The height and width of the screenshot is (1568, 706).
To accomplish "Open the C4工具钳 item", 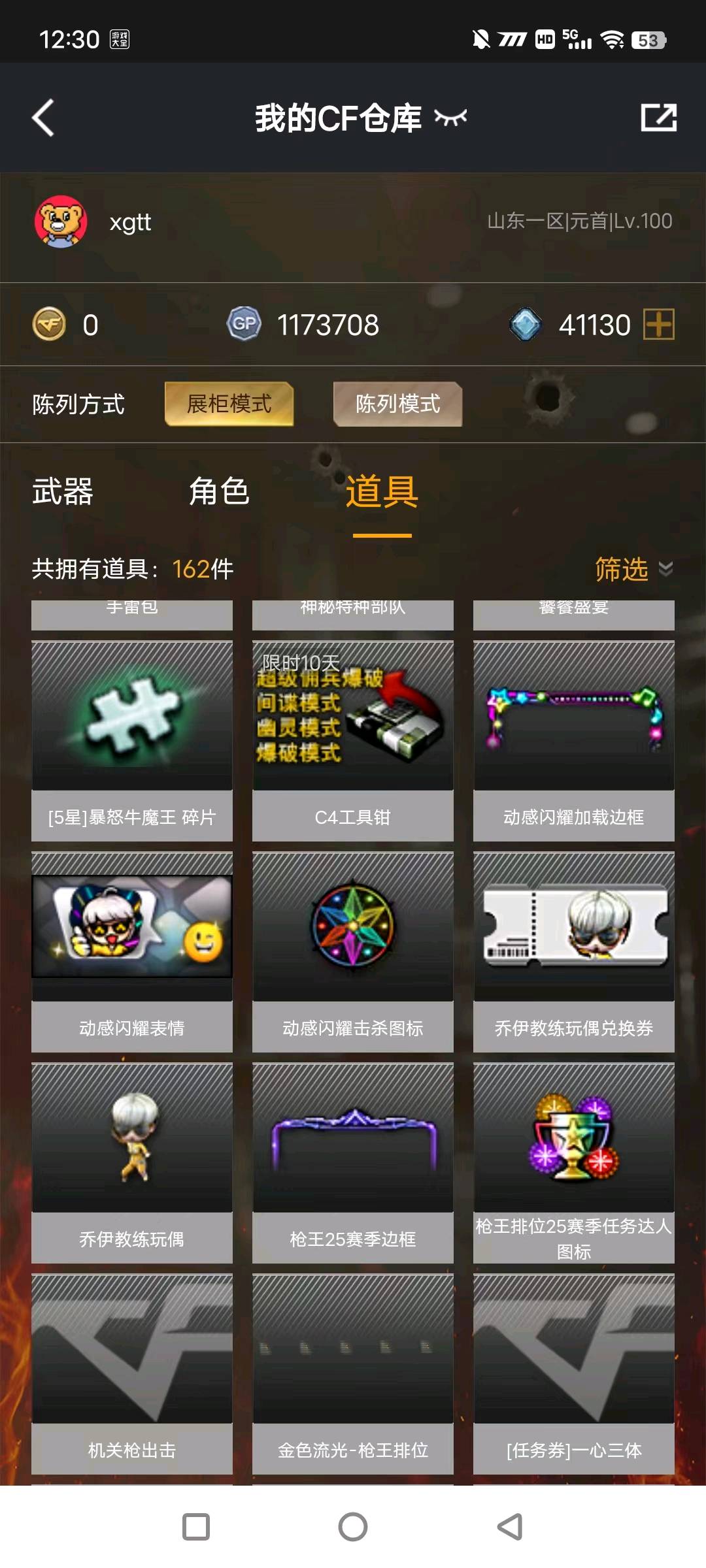I will [353, 741].
